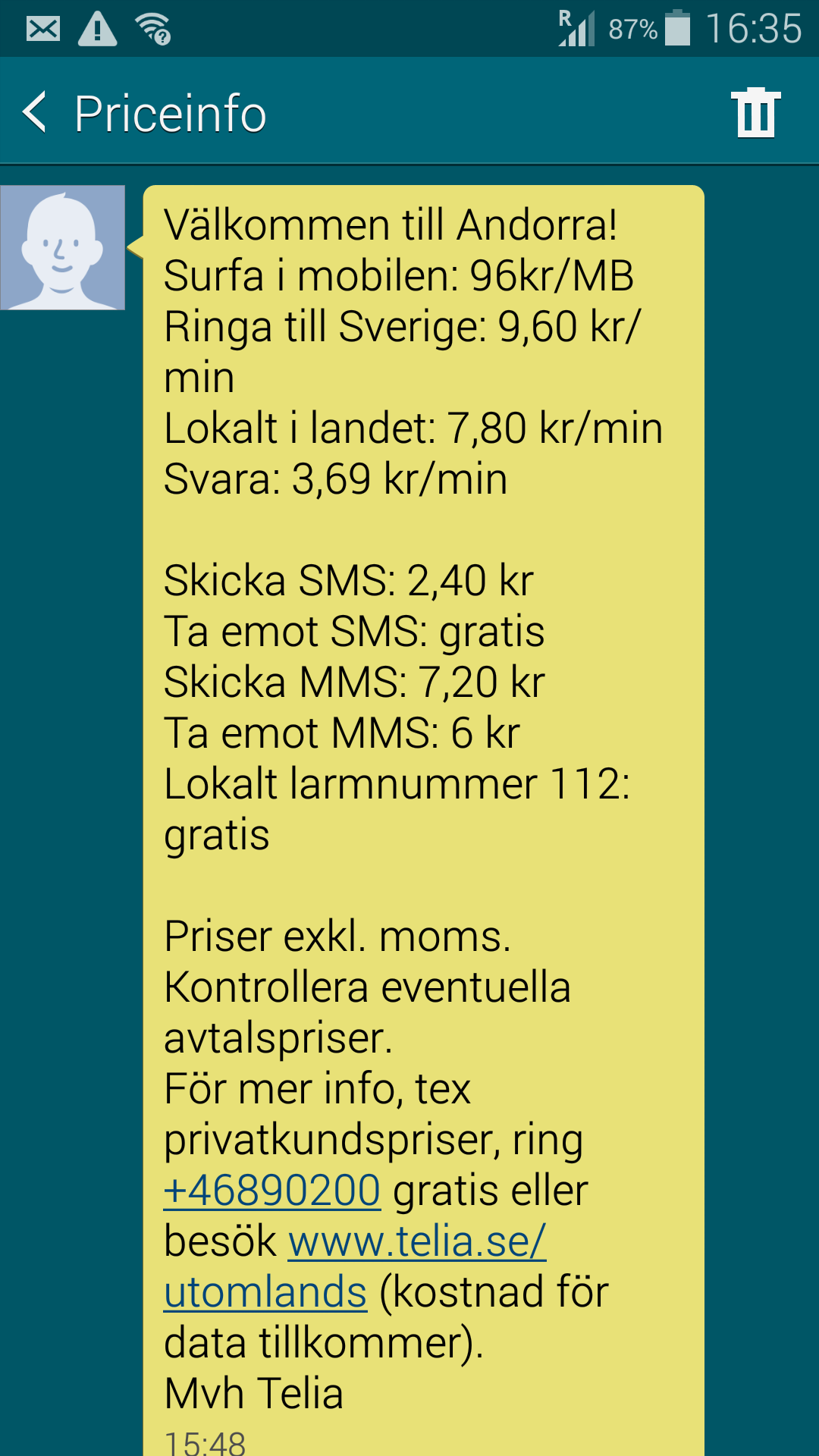Call the linked number +46890200
The image size is (819, 1456).
click(x=271, y=1190)
